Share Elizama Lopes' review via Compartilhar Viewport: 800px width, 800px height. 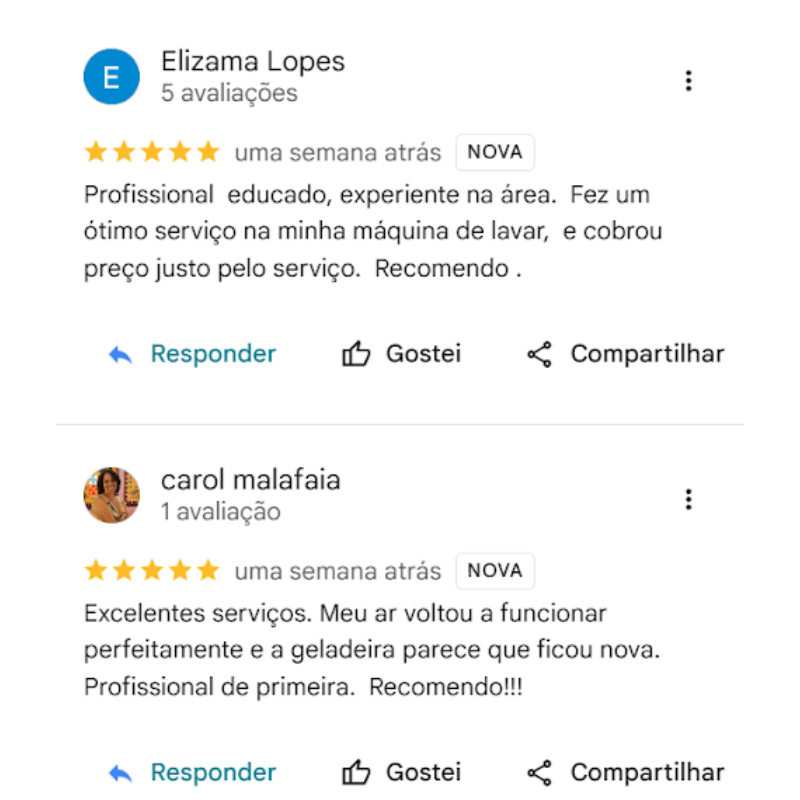[625, 354]
